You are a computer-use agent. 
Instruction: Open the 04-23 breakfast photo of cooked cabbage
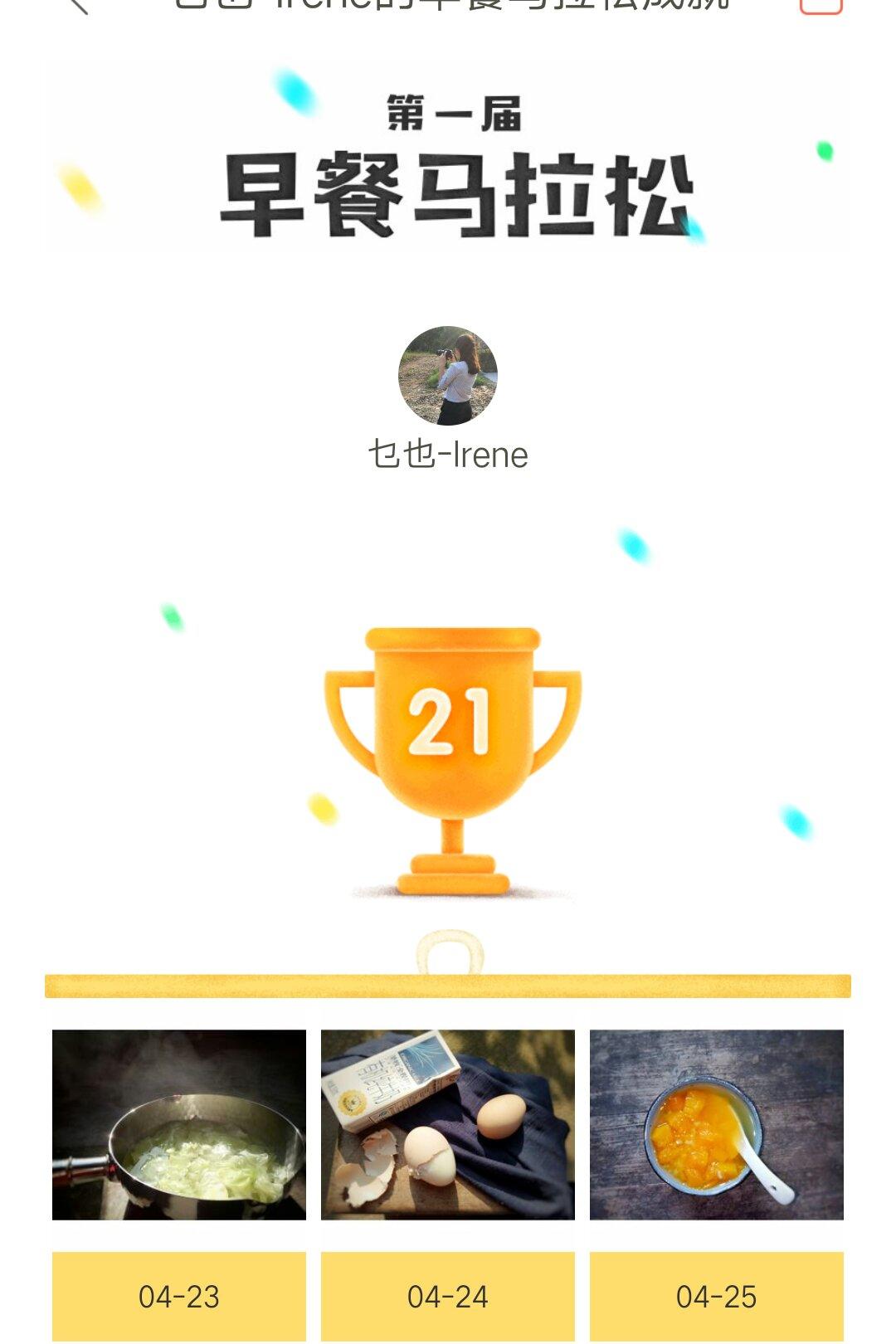179,1124
